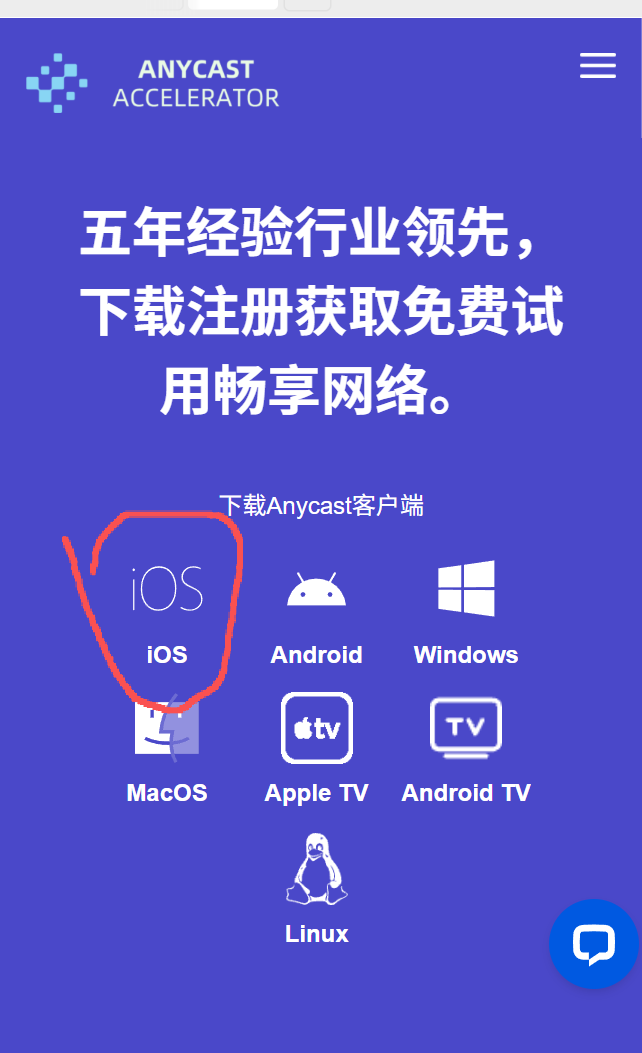Open the hamburger menu
This screenshot has width=642, height=1053.
click(598, 66)
